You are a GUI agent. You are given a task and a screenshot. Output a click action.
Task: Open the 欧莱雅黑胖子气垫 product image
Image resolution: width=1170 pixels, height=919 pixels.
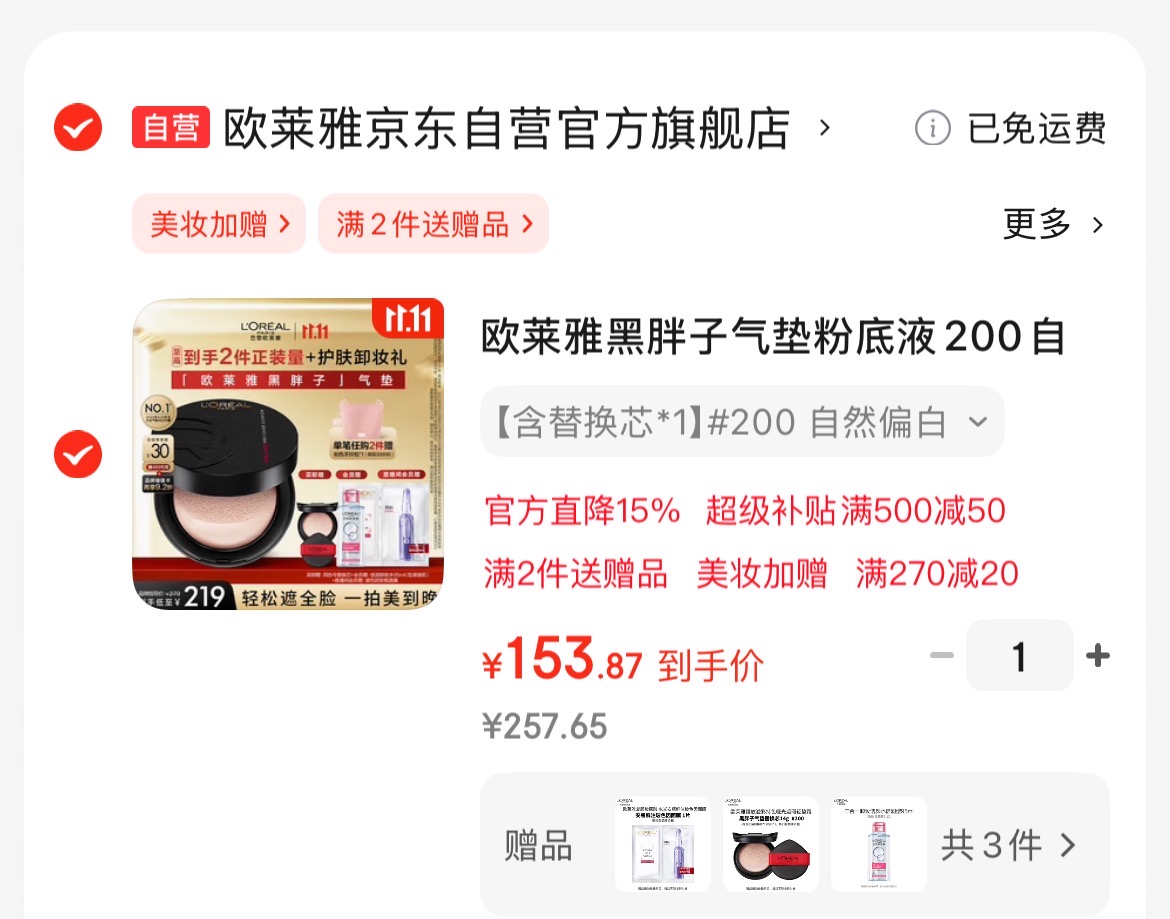click(x=288, y=455)
